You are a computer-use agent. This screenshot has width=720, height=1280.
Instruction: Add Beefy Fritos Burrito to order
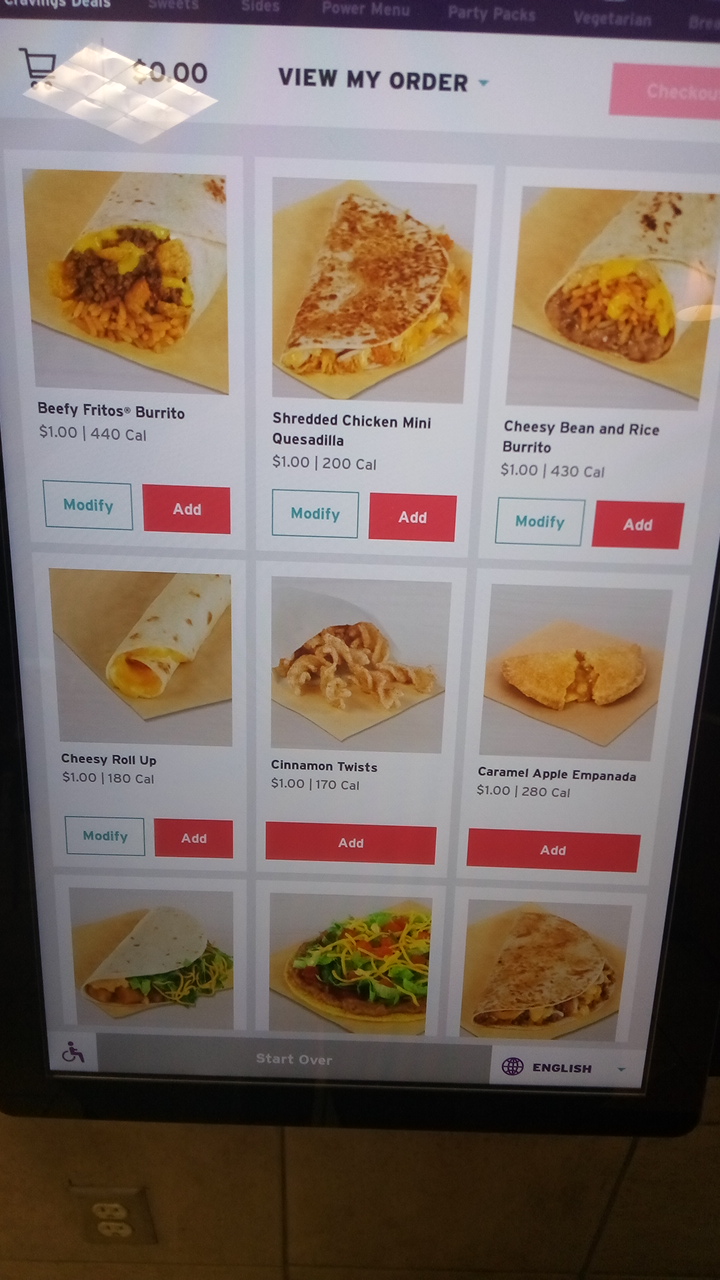pos(186,509)
